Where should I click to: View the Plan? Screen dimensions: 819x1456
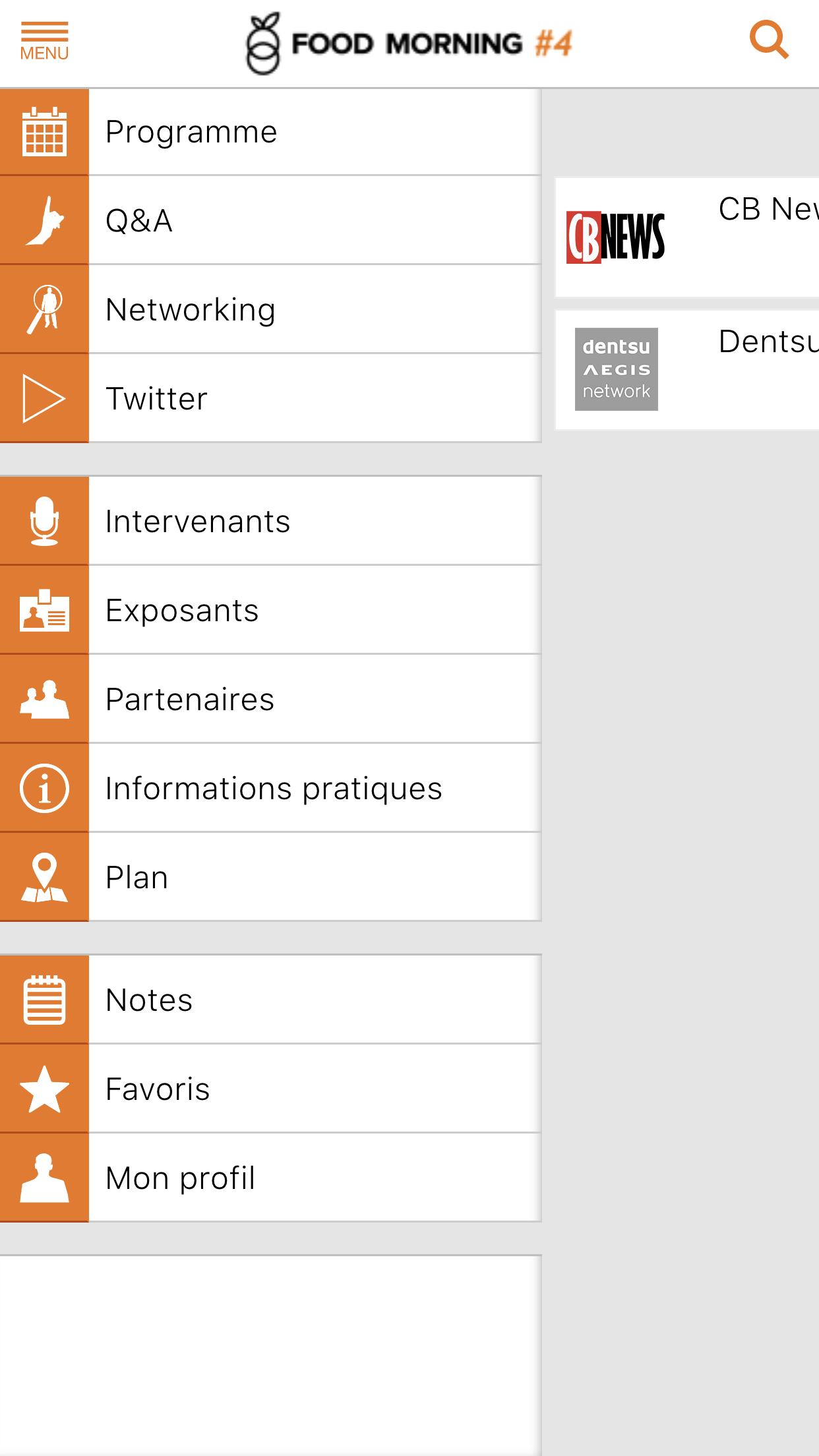tap(270, 877)
